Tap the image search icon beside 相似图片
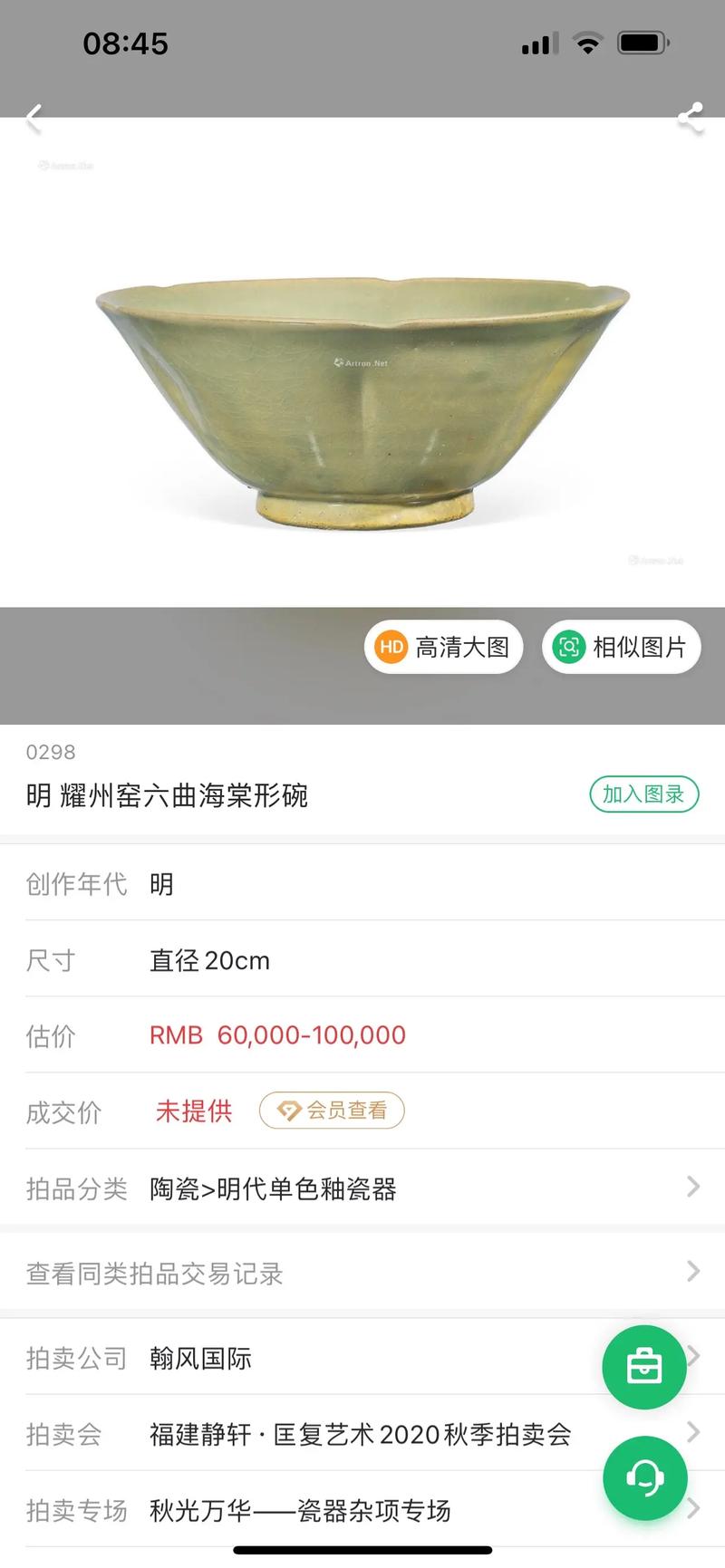This screenshot has width=725, height=1568. coord(569,647)
